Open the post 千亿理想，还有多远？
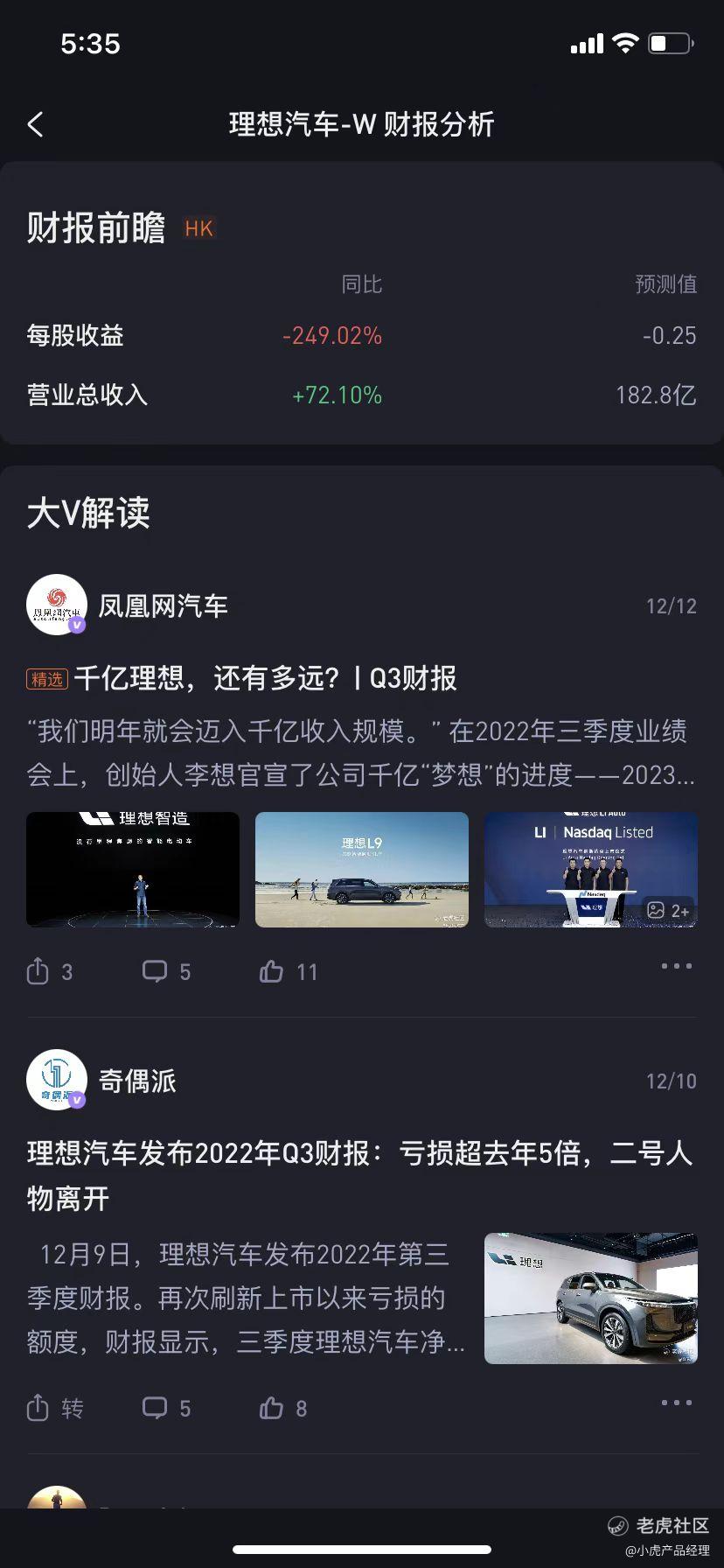Screen dimensions: 724x1568 265,678
